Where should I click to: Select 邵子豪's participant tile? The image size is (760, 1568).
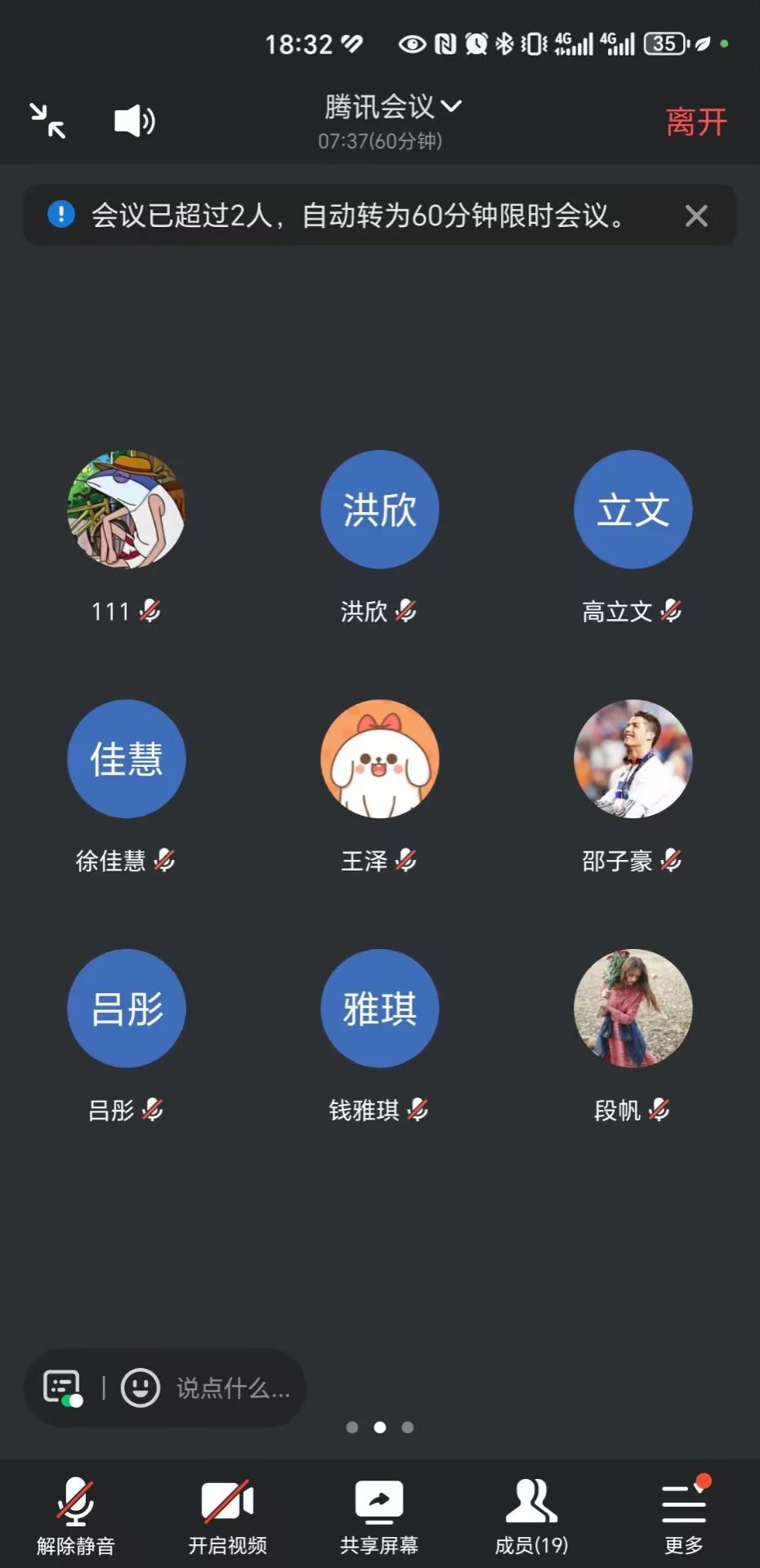tap(633, 759)
